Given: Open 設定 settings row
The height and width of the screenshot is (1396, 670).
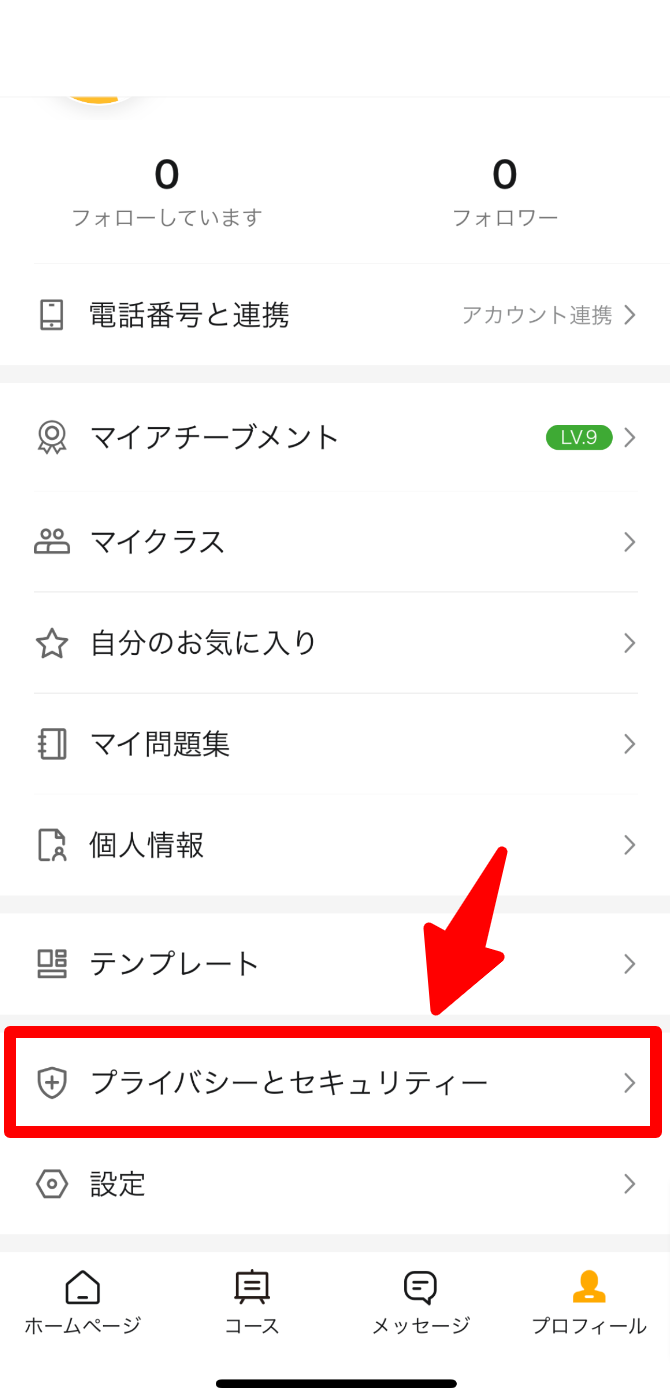Looking at the screenshot, I should click(335, 1184).
